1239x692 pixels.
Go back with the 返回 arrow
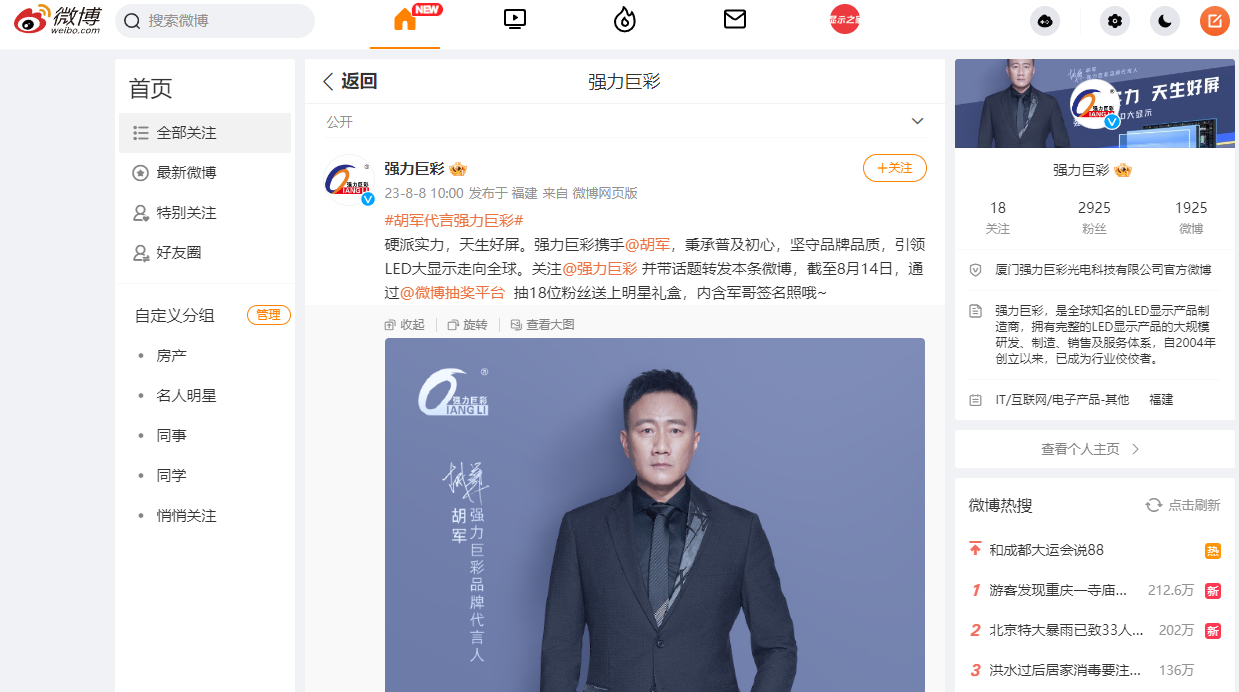349,82
